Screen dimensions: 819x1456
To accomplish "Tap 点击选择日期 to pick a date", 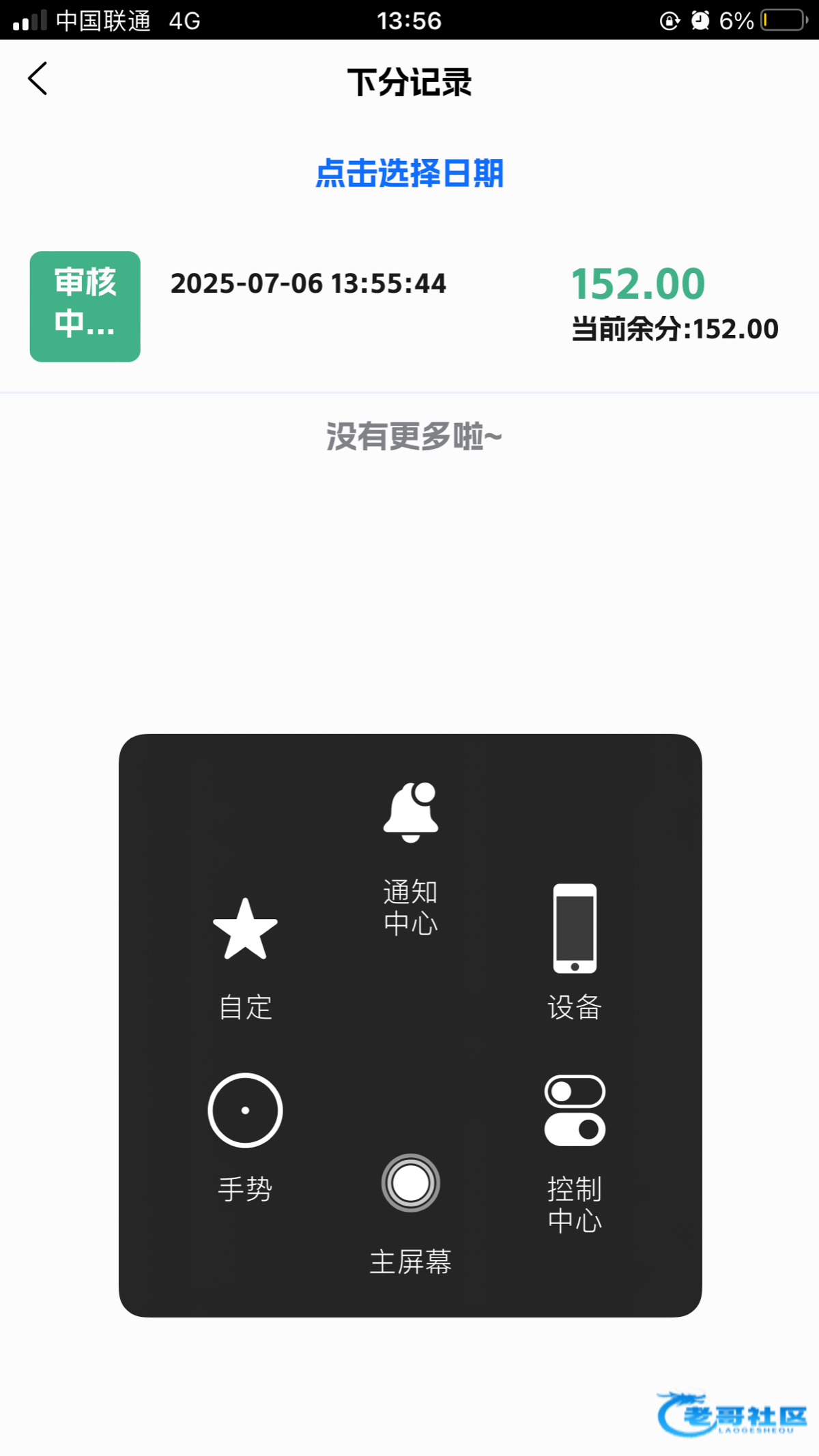I will click(409, 173).
